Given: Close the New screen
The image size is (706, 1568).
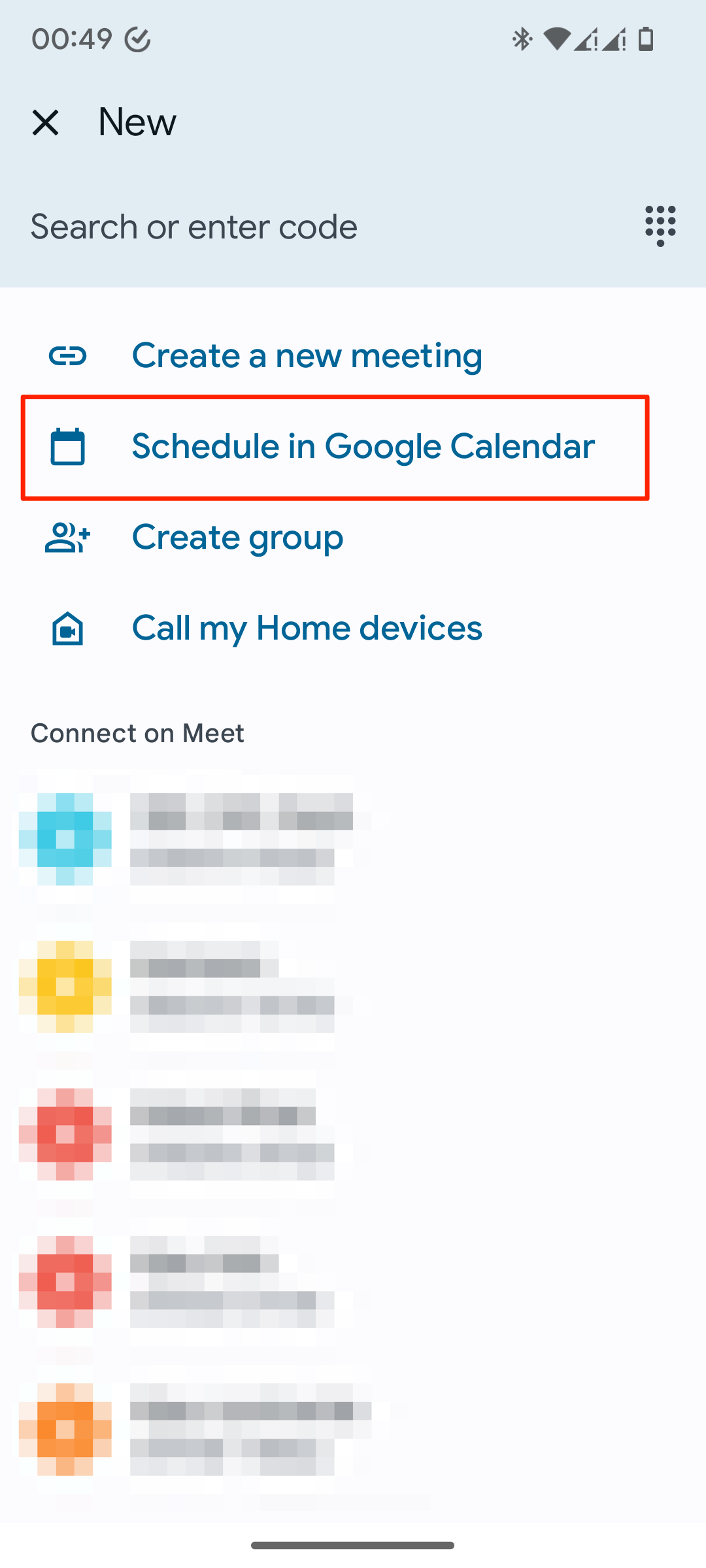Looking at the screenshot, I should (46, 122).
